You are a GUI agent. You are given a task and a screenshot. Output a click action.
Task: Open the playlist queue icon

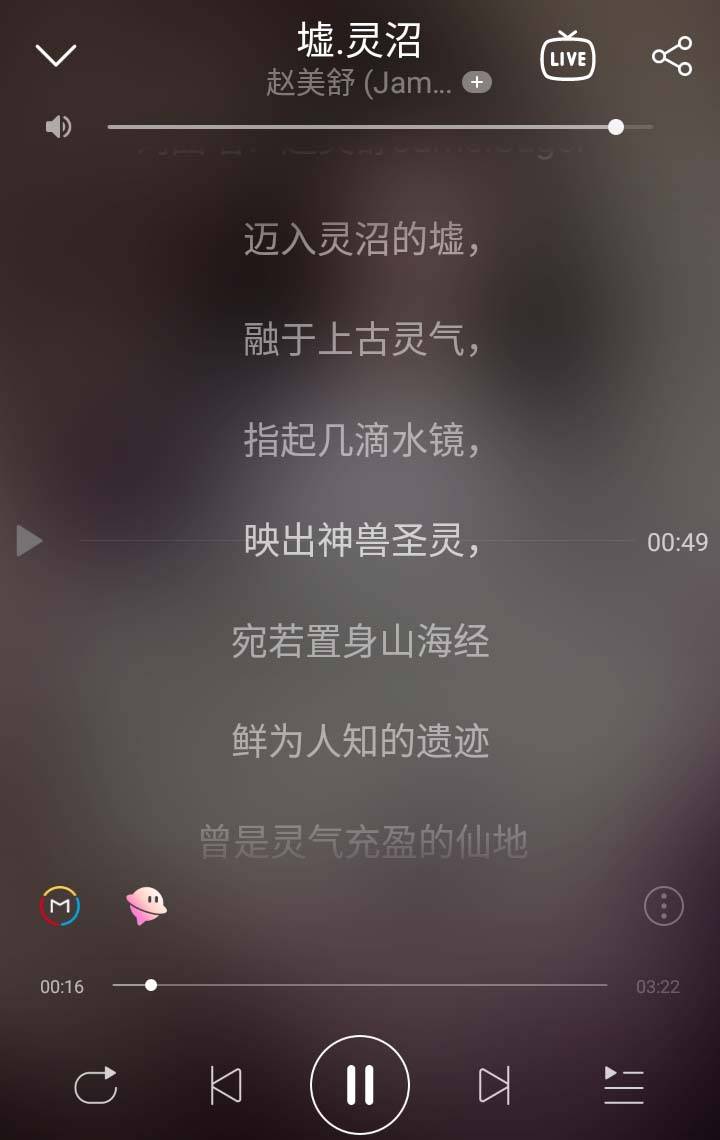(624, 1083)
